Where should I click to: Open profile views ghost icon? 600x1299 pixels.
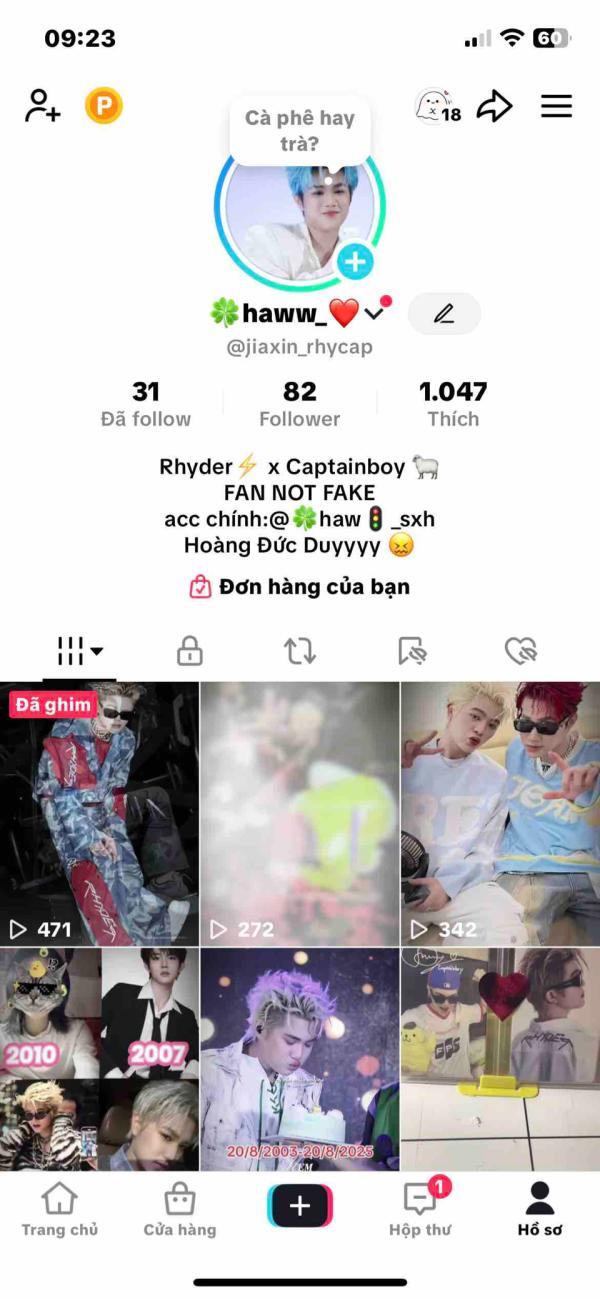coord(438,106)
